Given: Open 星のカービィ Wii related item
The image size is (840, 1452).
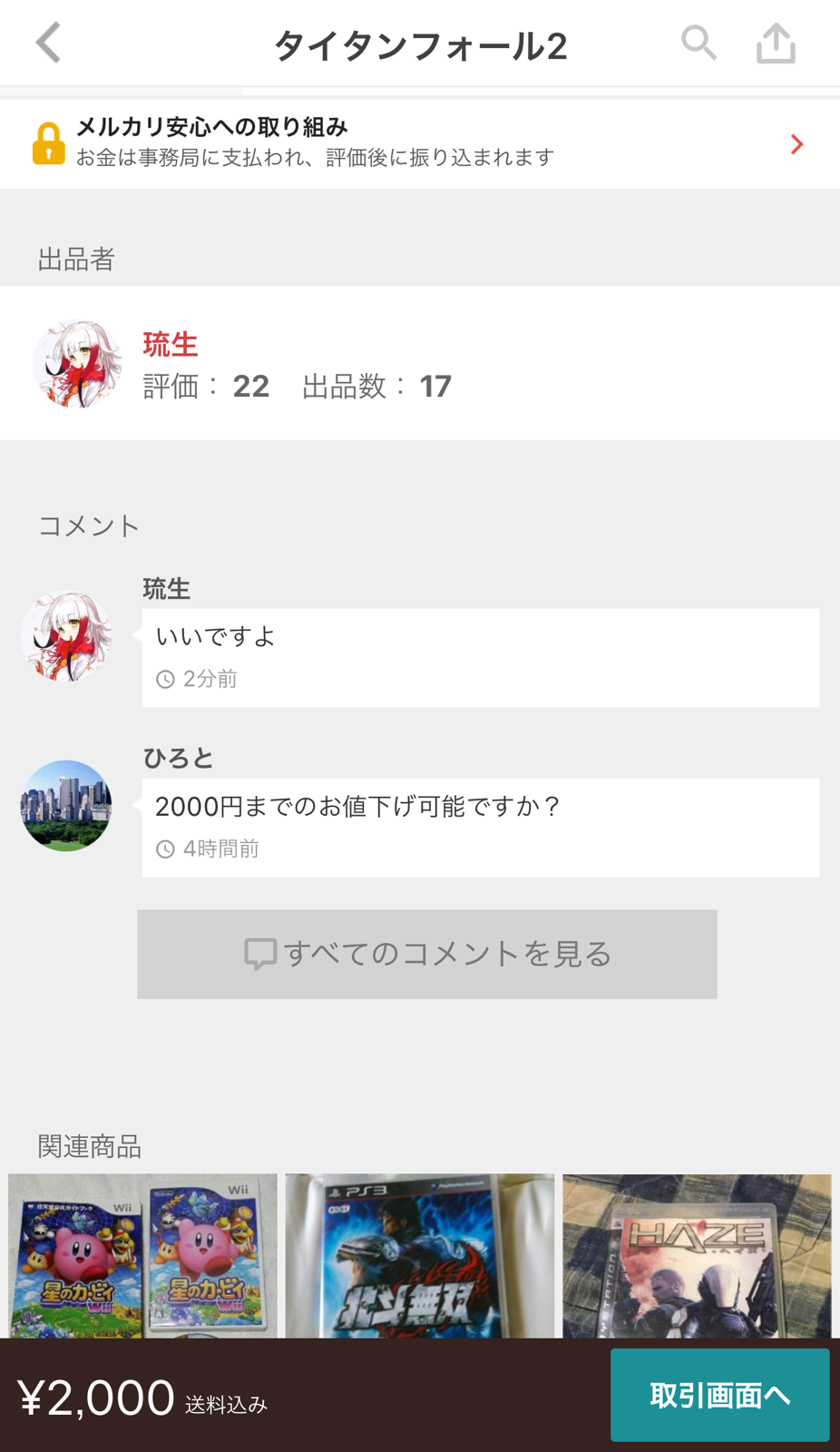Looking at the screenshot, I should 142,1255.
